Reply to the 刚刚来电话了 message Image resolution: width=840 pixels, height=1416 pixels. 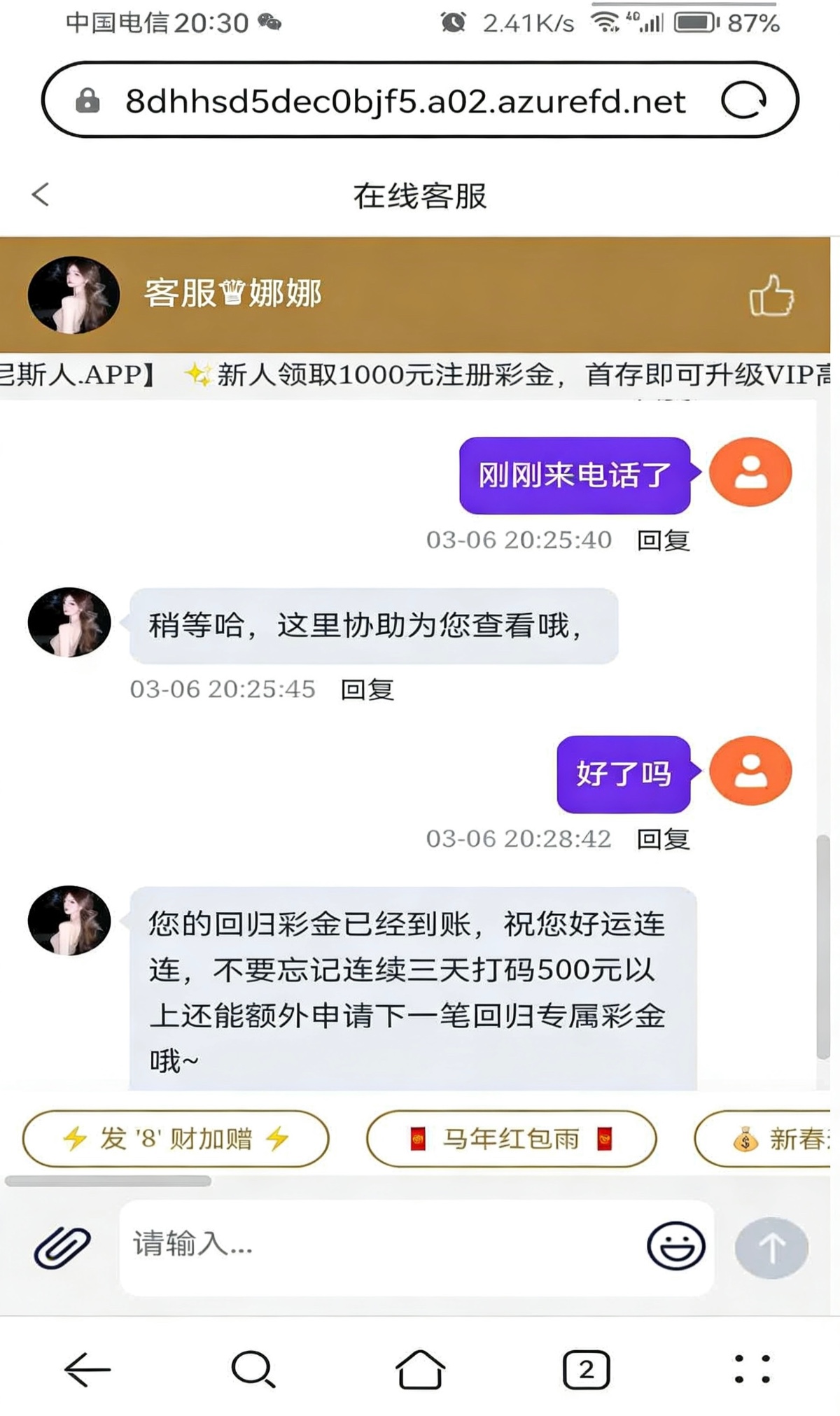[x=663, y=540]
